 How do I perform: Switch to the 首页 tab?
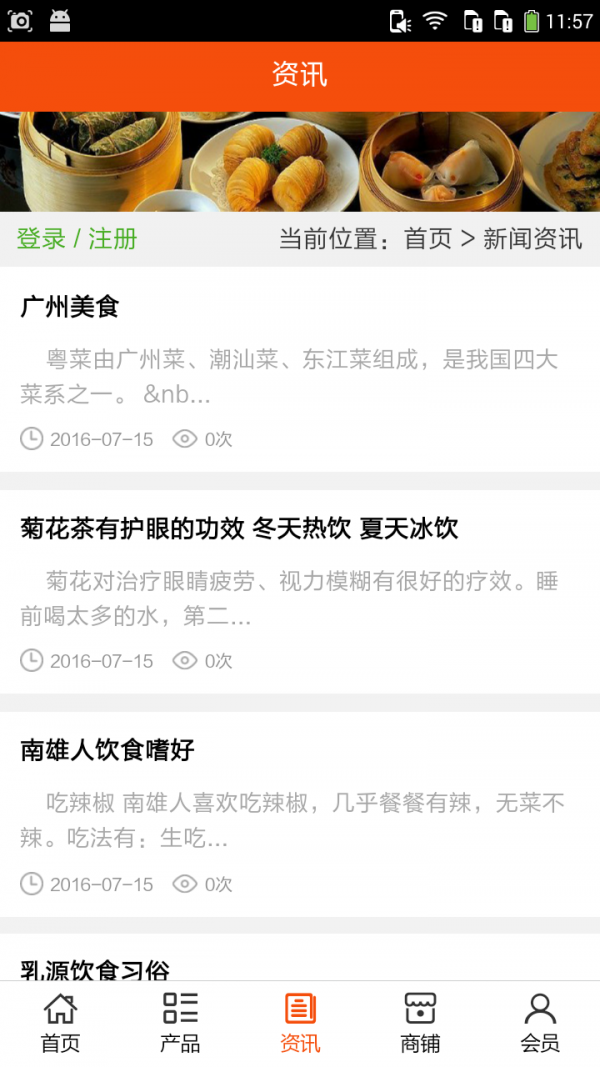[x=60, y=1023]
